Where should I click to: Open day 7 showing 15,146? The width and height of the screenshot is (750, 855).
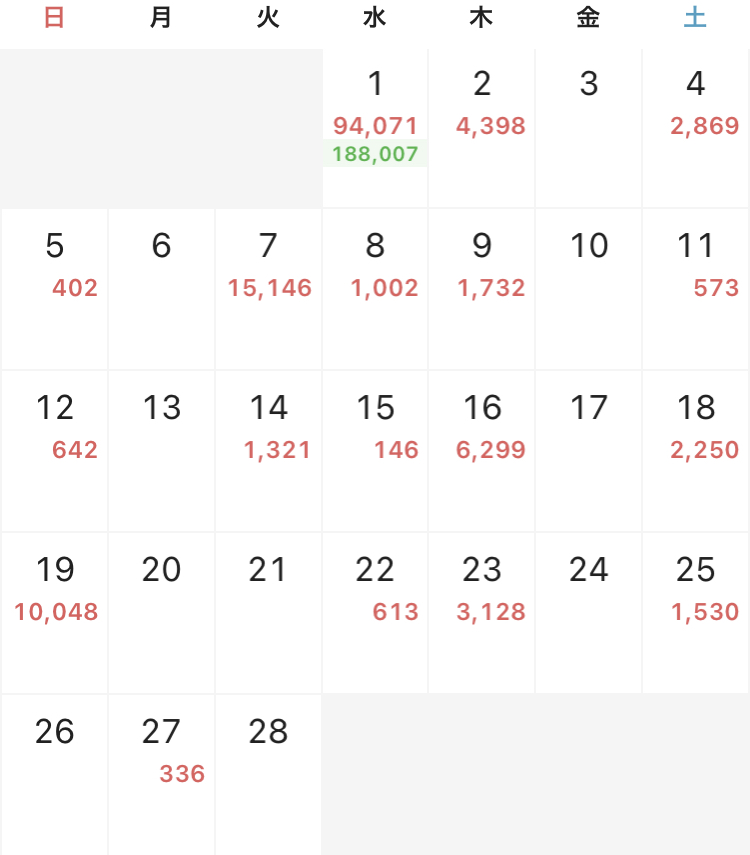coord(268,289)
